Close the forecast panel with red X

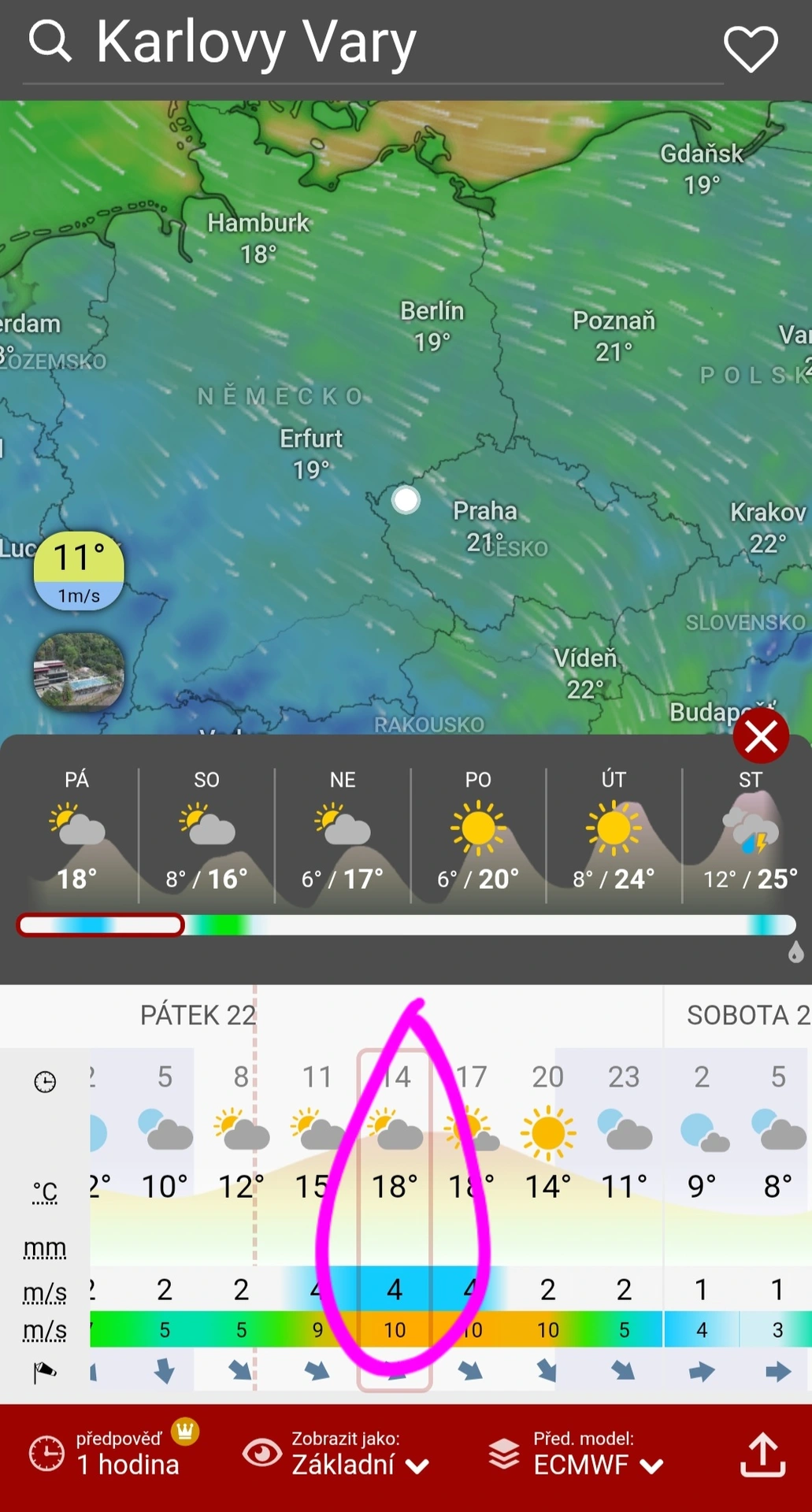click(760, 737)
